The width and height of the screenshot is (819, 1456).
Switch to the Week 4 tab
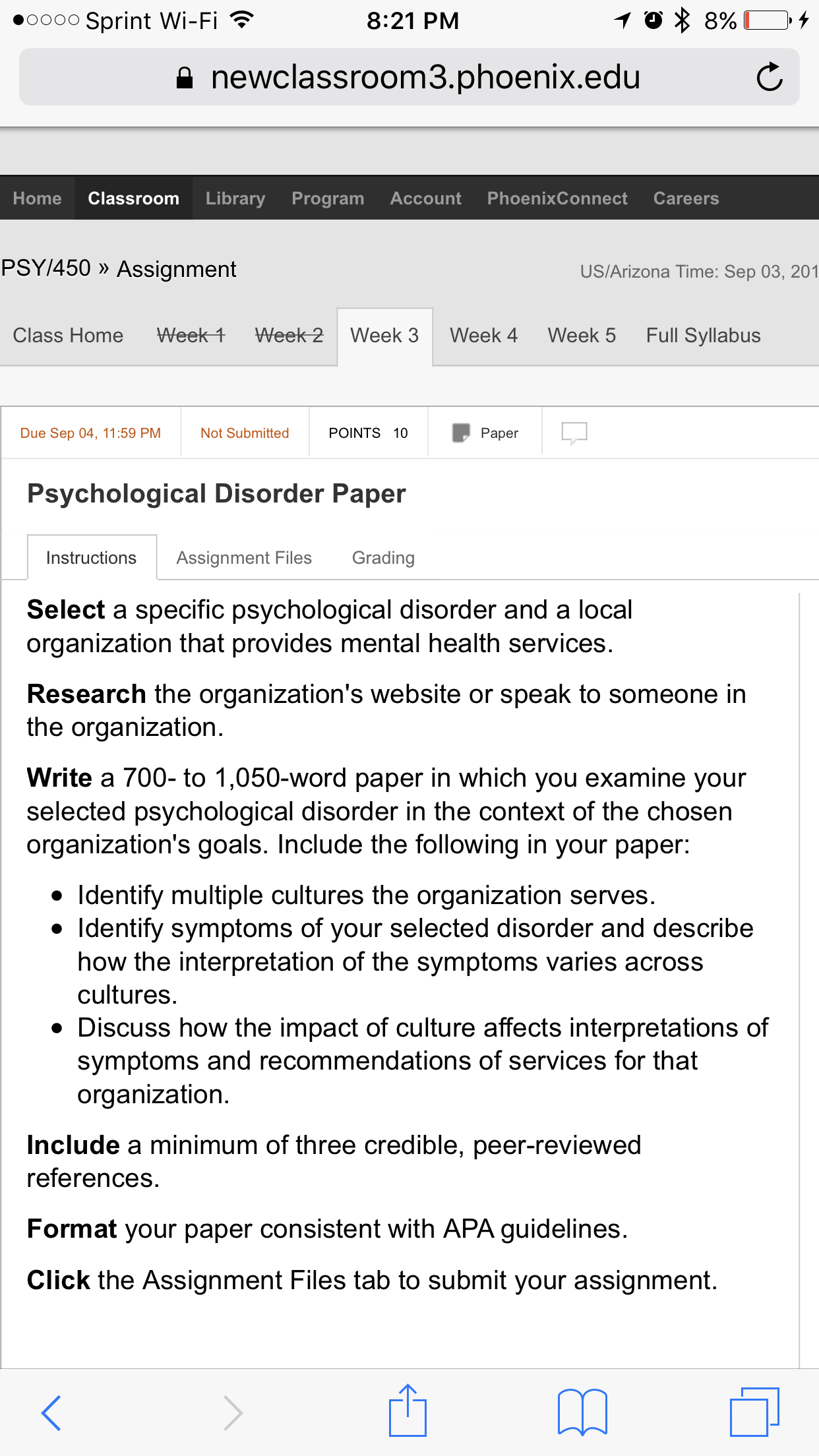[x=484, y=336]
